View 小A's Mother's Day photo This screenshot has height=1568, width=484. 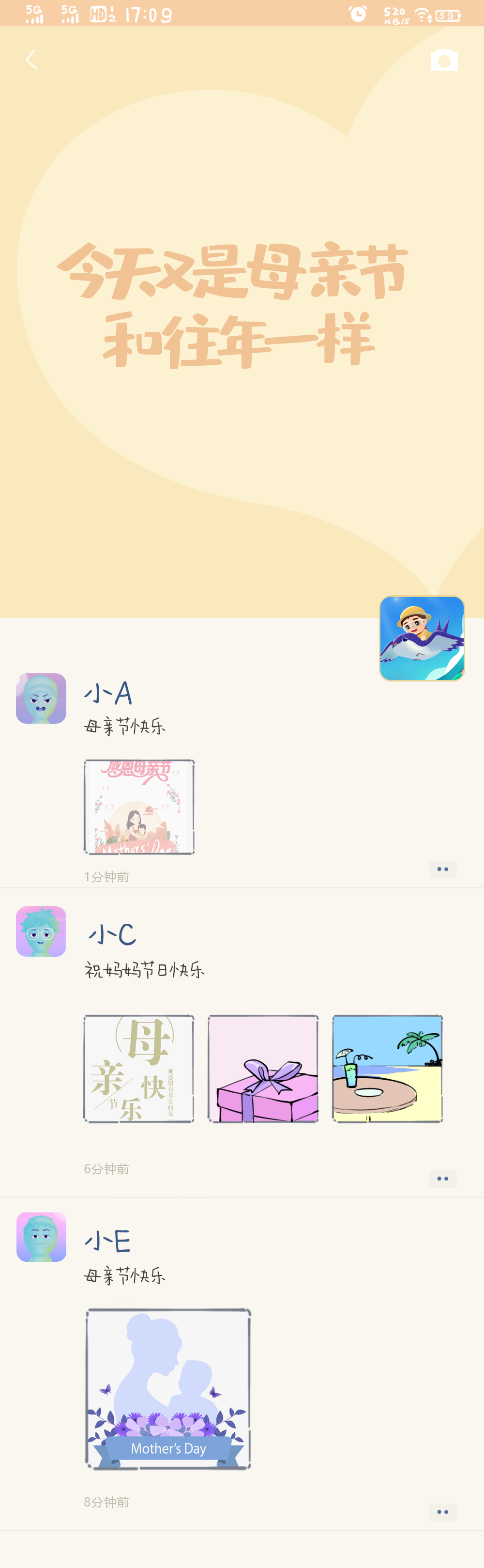(139, 807)
